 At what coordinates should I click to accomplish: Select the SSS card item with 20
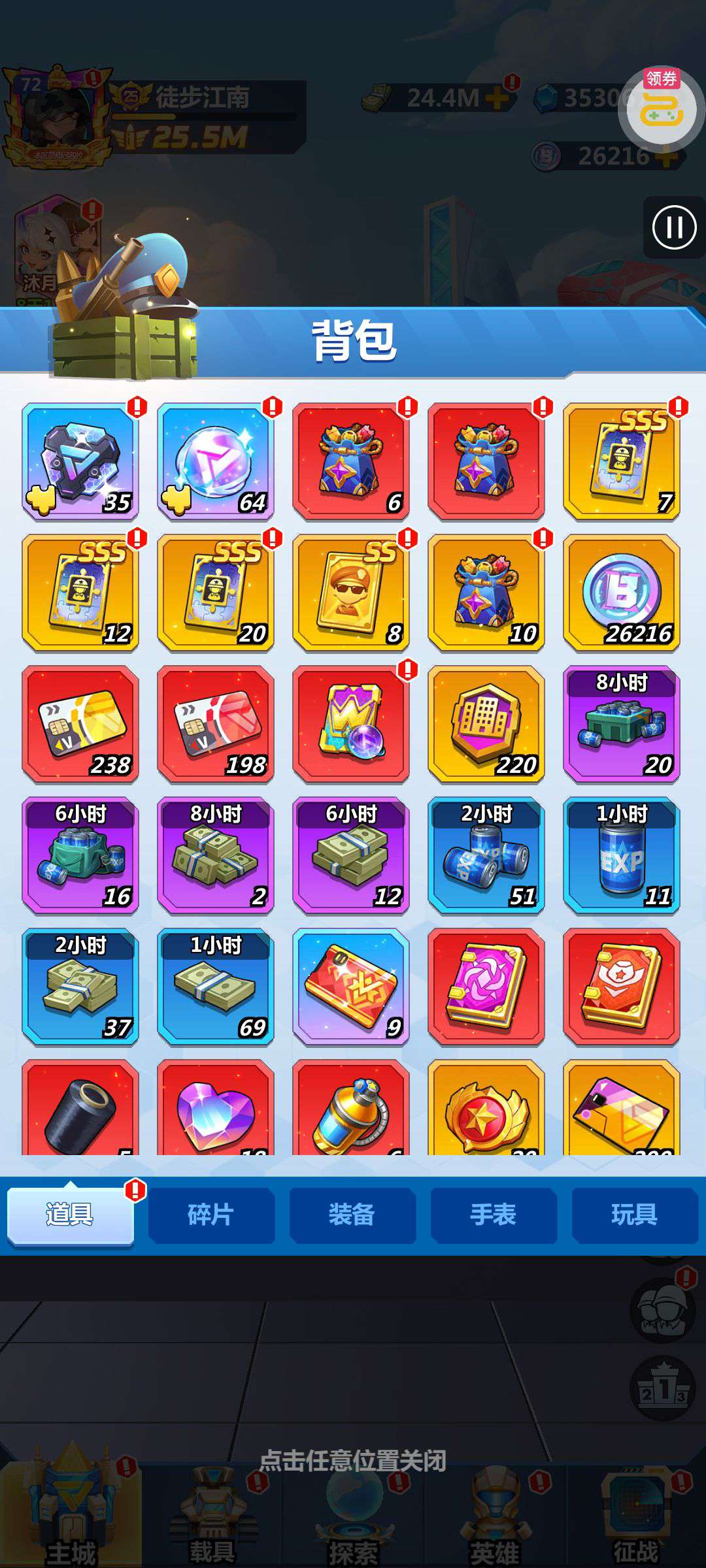click(216, 593)
